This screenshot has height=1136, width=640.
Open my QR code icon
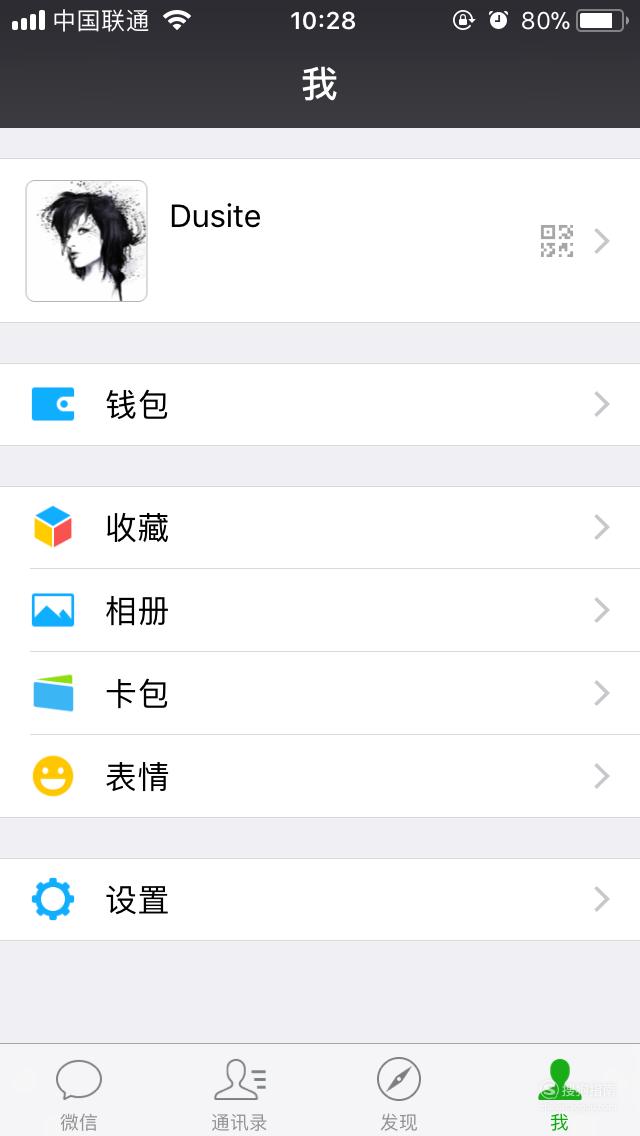pyautogui.click(x=557, y=241)
